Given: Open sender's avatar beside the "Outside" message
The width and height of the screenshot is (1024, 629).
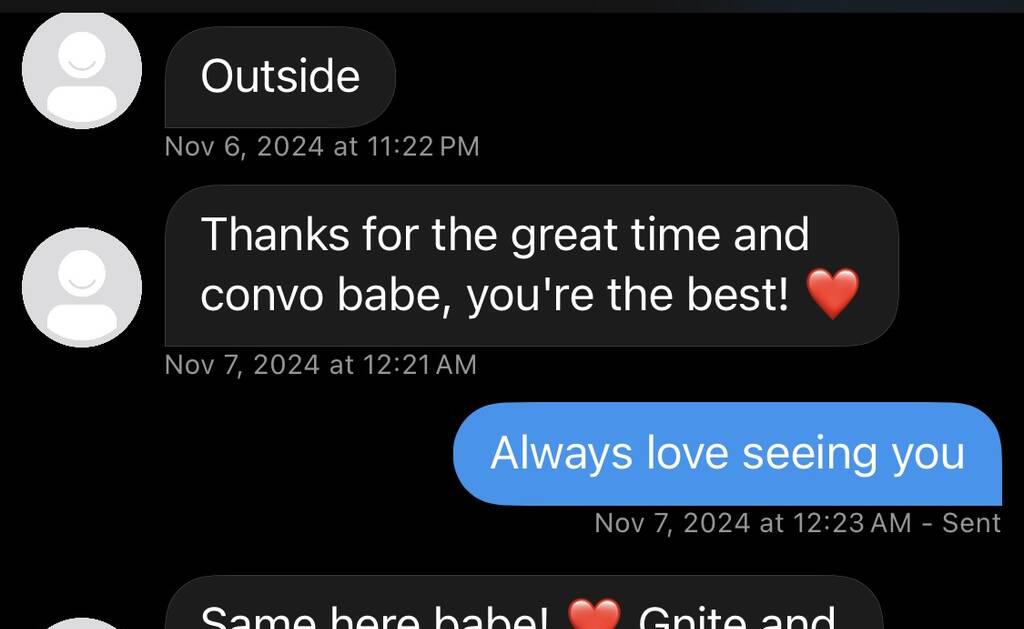Looking at the screenshot, I should click(82, 72).
